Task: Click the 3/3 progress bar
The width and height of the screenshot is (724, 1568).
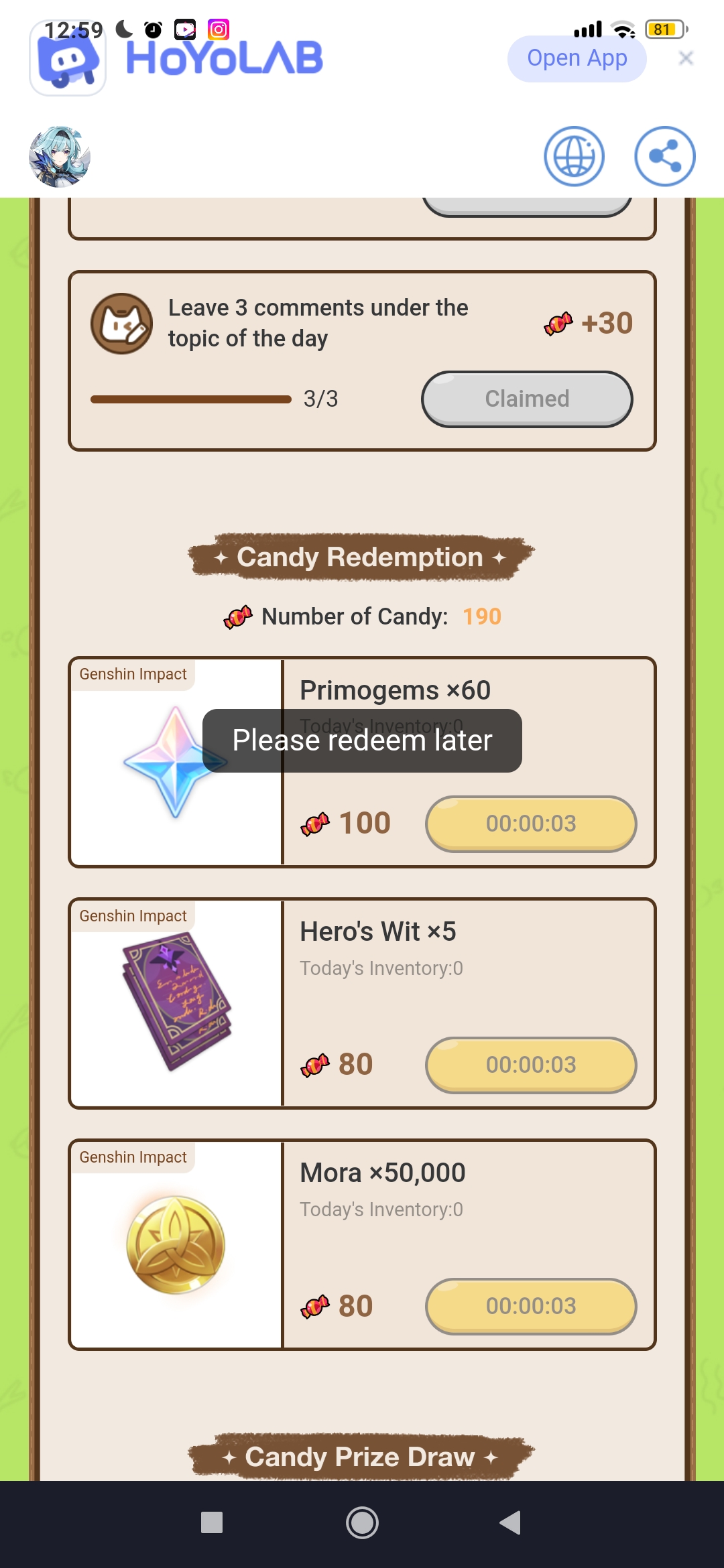Action: (x=191, y=399)
